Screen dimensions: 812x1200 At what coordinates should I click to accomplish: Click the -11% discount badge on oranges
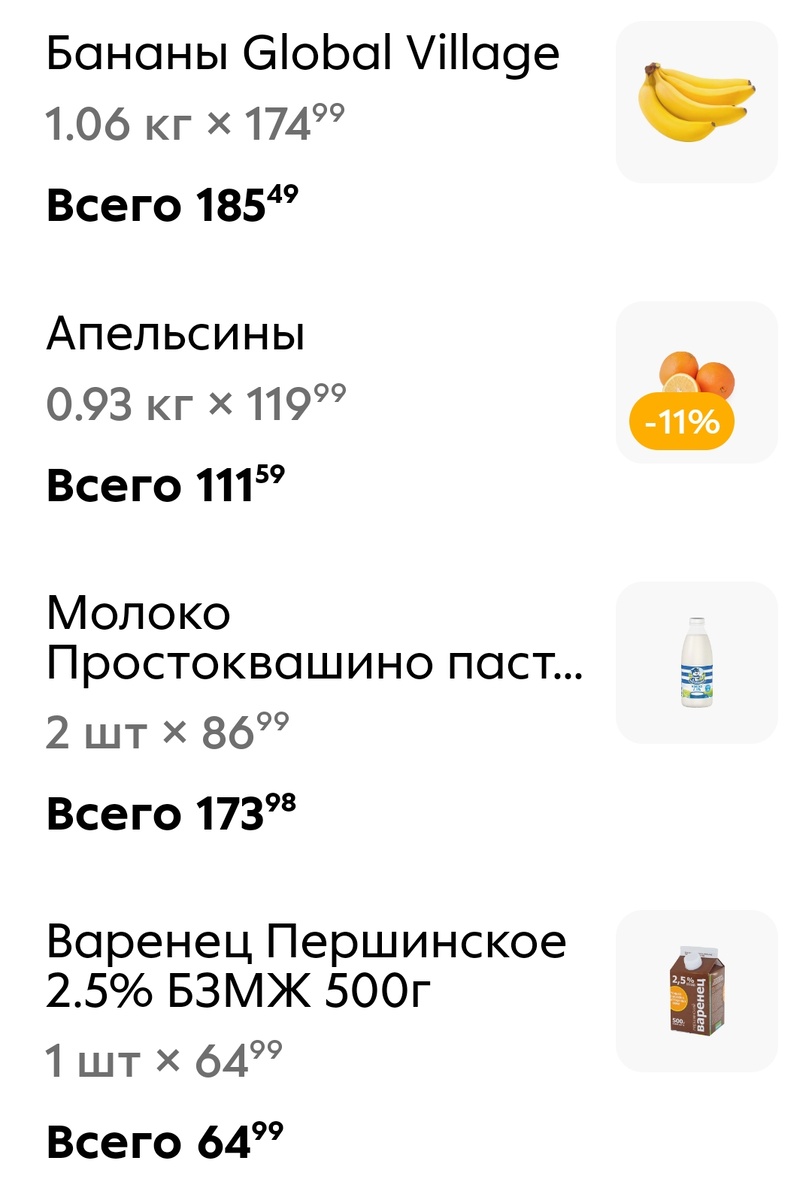click(681, 420)
